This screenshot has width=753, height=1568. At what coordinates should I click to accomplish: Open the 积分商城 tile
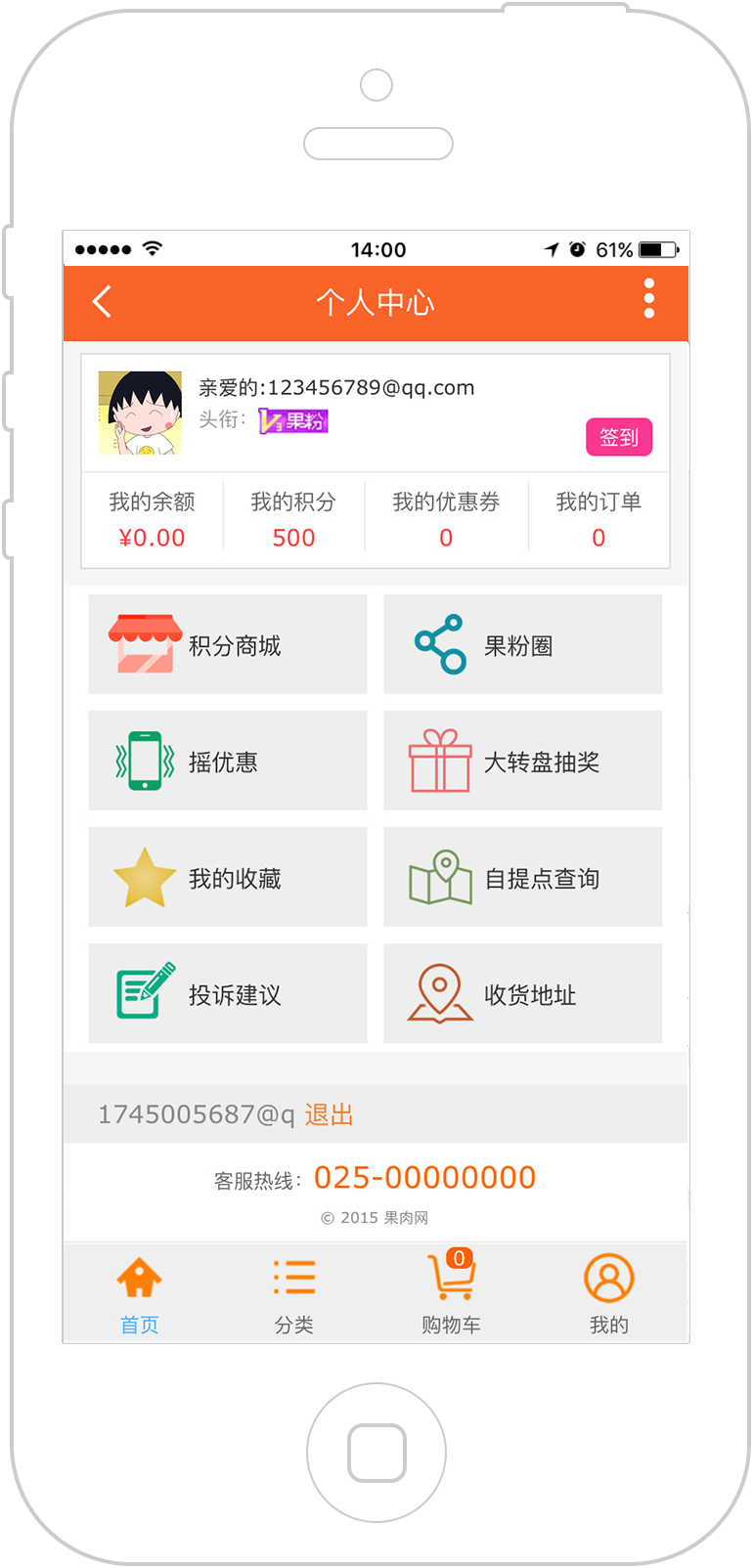click(227, 645)
